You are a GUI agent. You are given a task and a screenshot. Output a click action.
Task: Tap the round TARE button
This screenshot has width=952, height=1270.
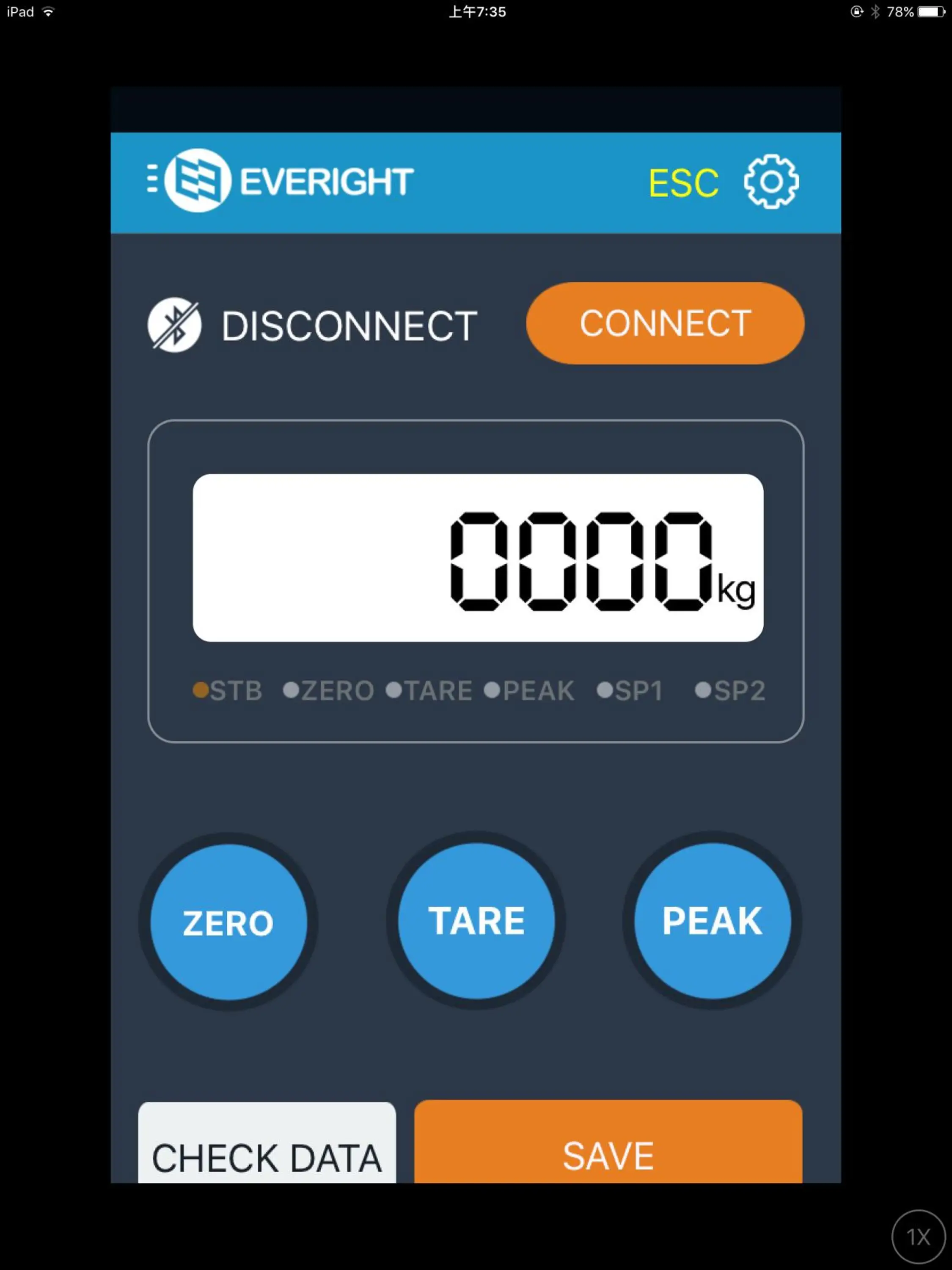[476, 921]
